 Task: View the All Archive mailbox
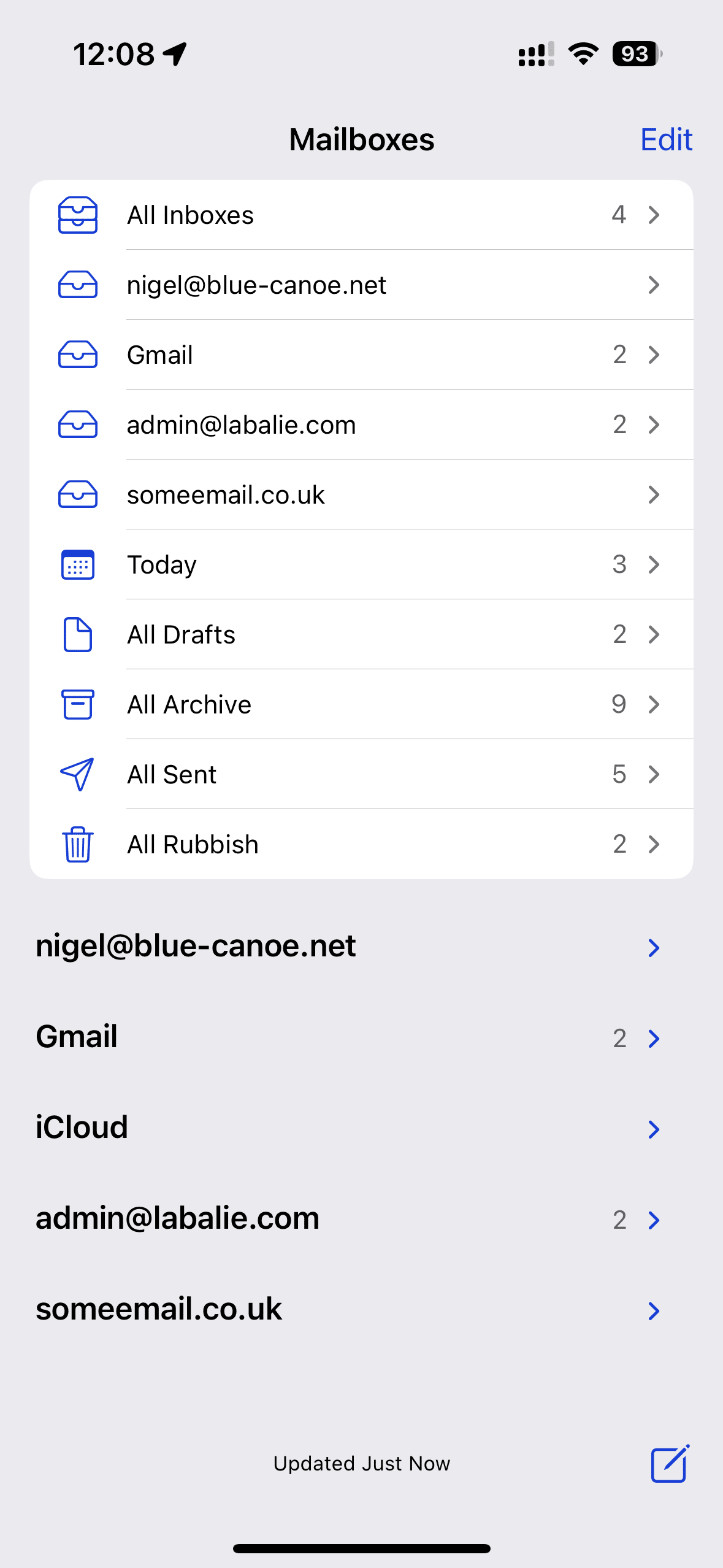(361, 704)
